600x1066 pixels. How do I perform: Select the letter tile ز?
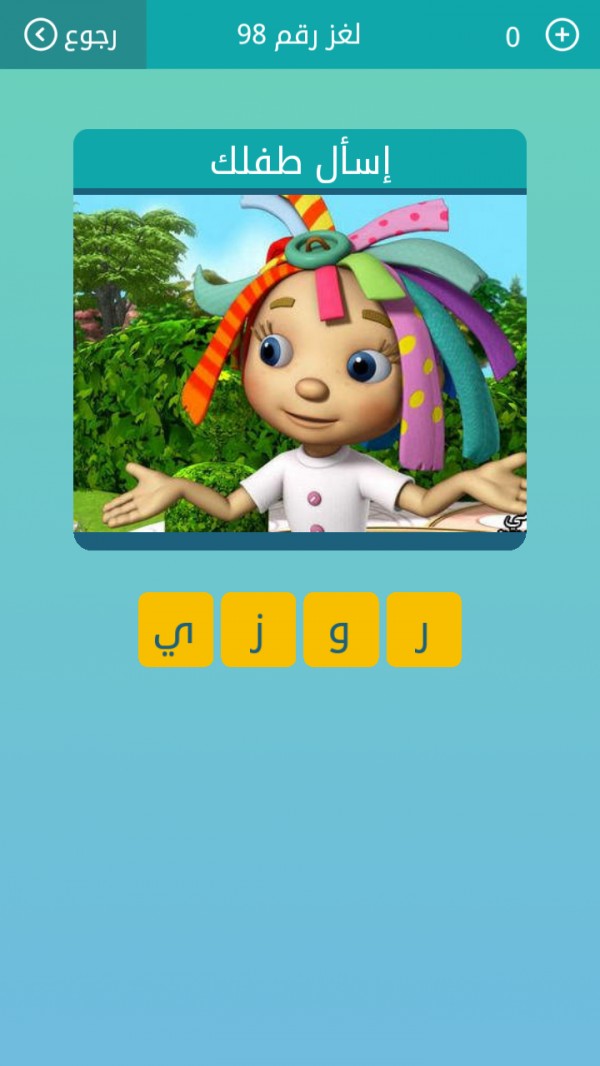[x=258, y=629]
